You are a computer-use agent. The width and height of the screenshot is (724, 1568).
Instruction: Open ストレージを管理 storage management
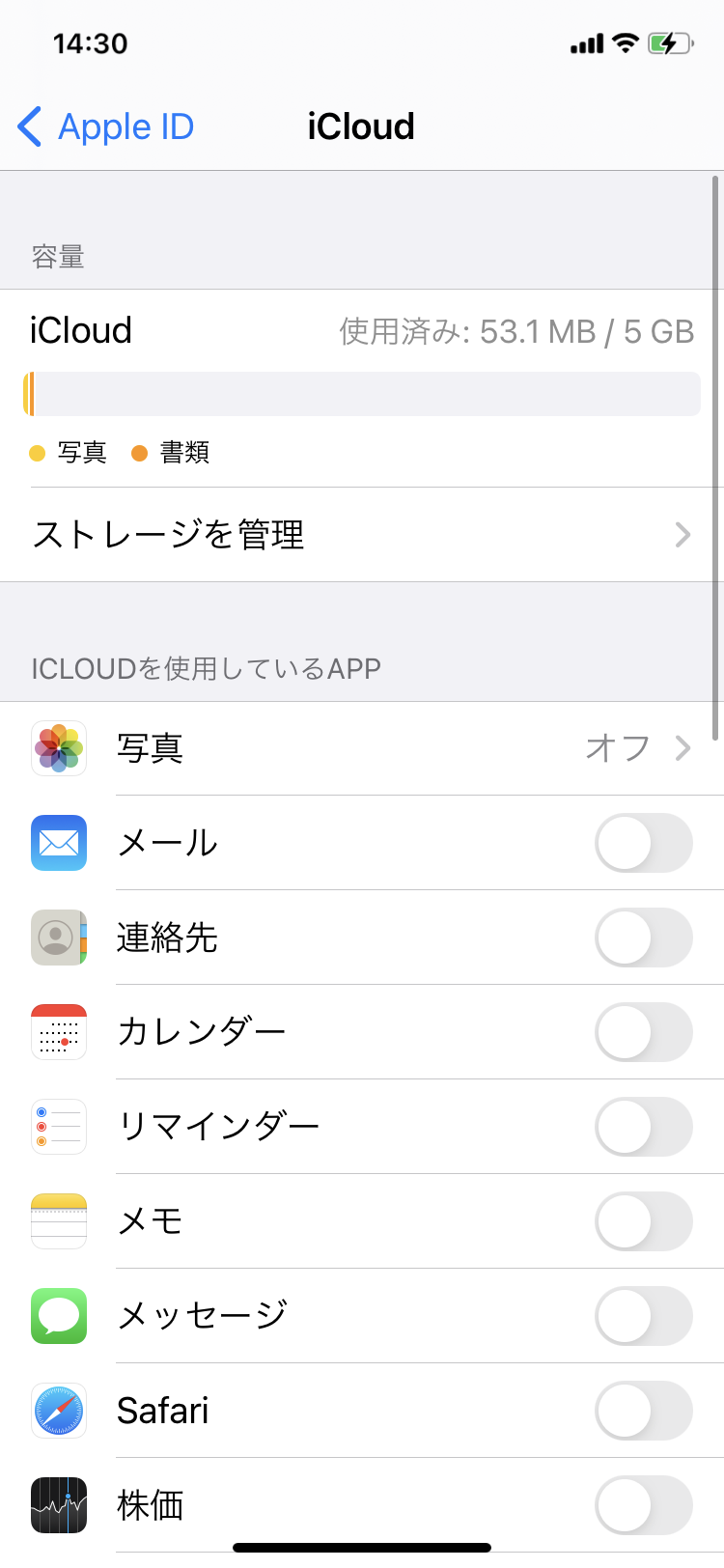pos(362,535)
